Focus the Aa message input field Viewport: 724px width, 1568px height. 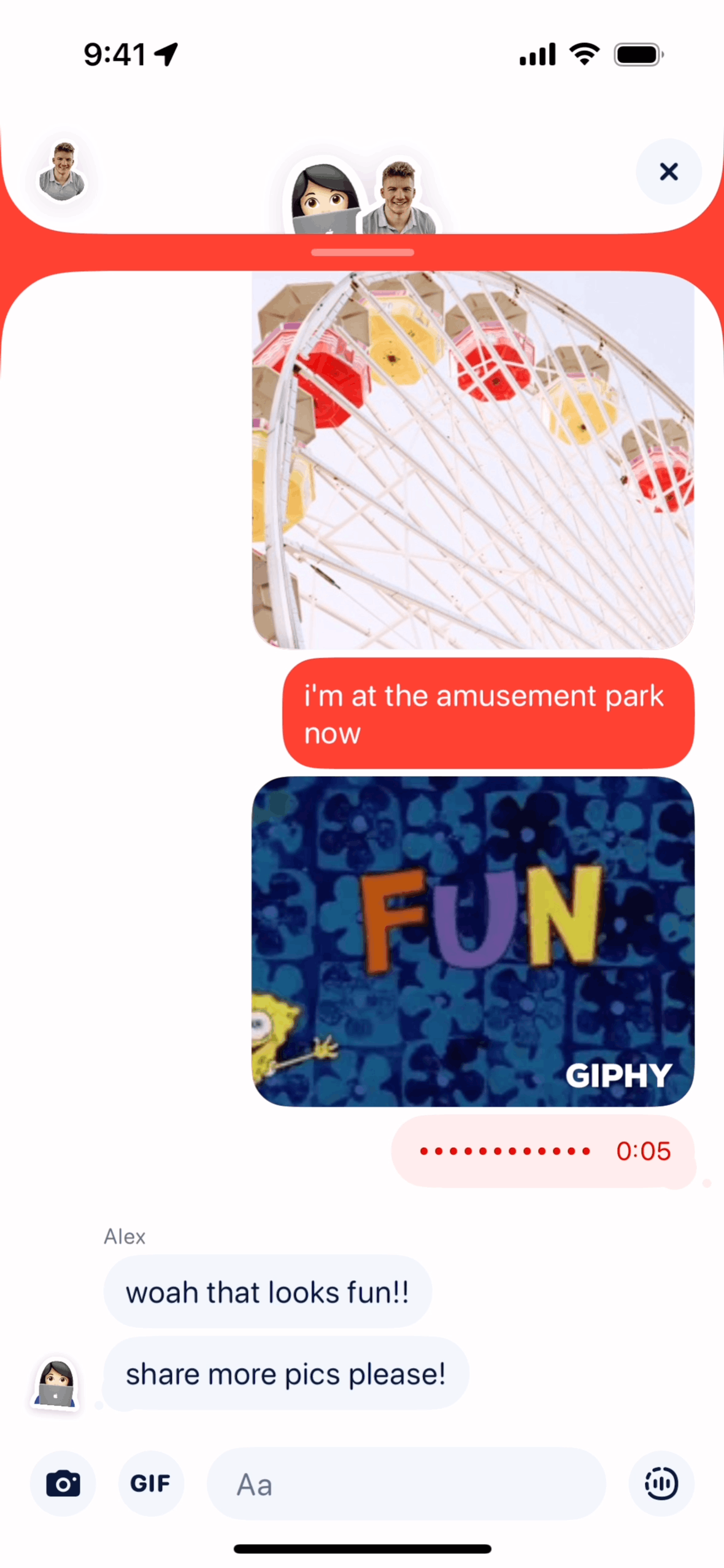coord(406,1483)
